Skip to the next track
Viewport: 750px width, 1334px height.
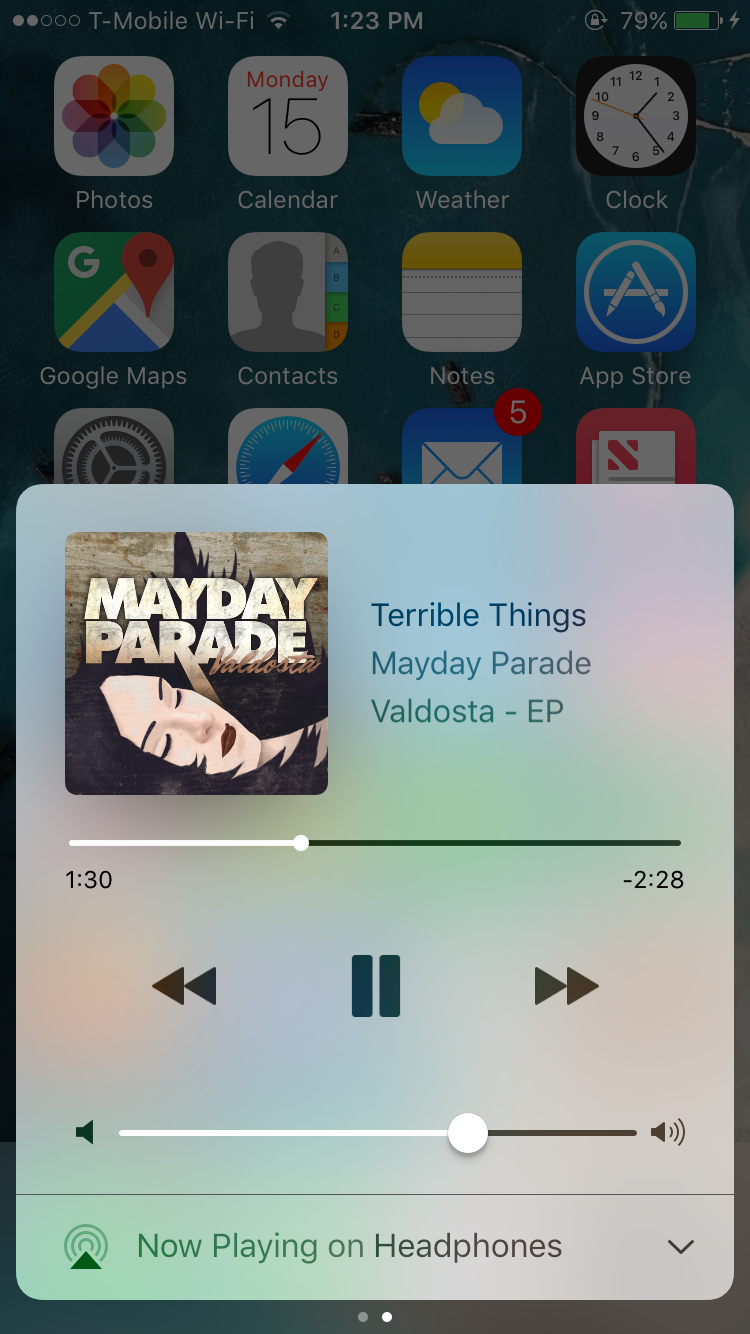coord(567,986)
